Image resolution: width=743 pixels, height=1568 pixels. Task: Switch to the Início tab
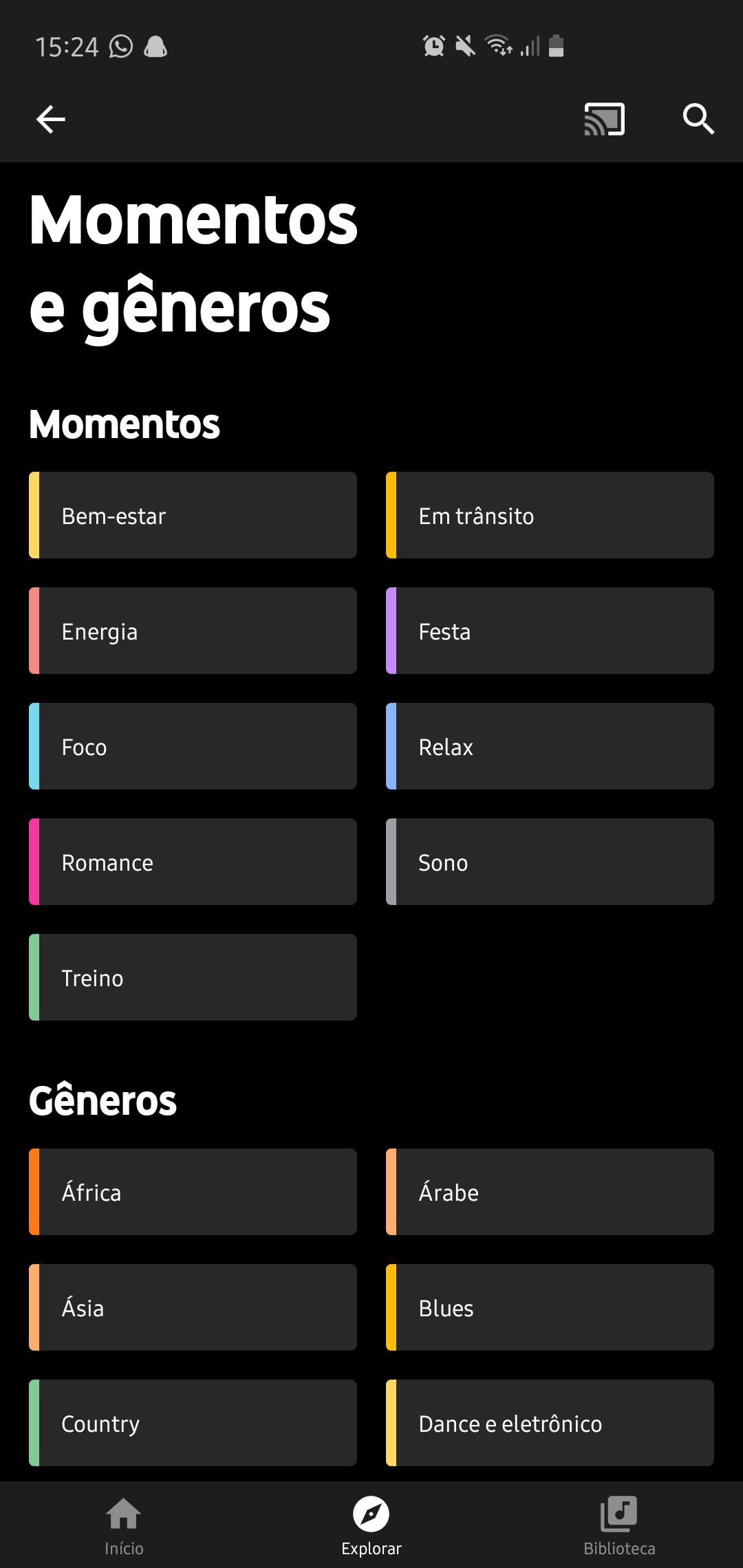click(x=124, y=1525)
